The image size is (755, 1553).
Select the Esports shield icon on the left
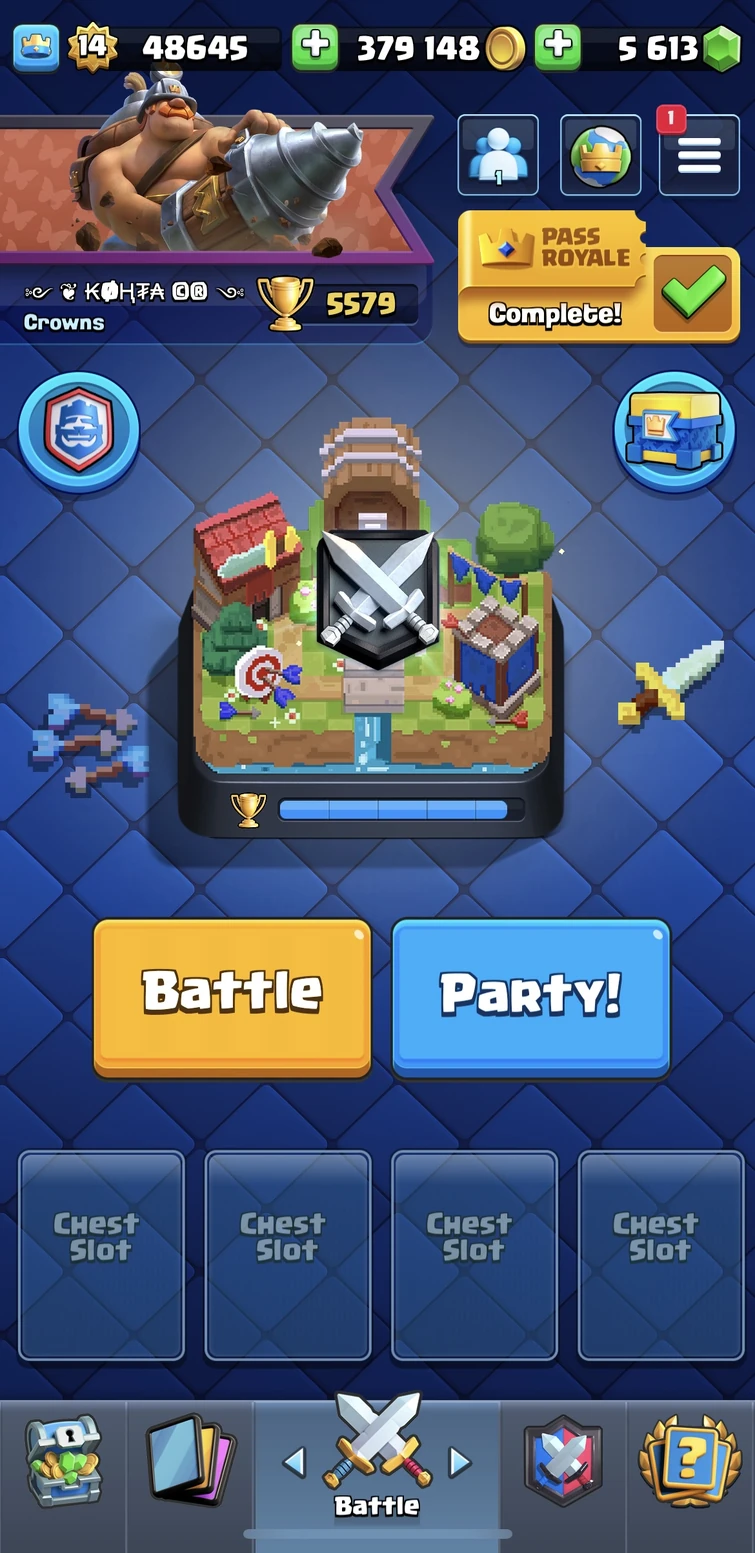coord(78,430)
